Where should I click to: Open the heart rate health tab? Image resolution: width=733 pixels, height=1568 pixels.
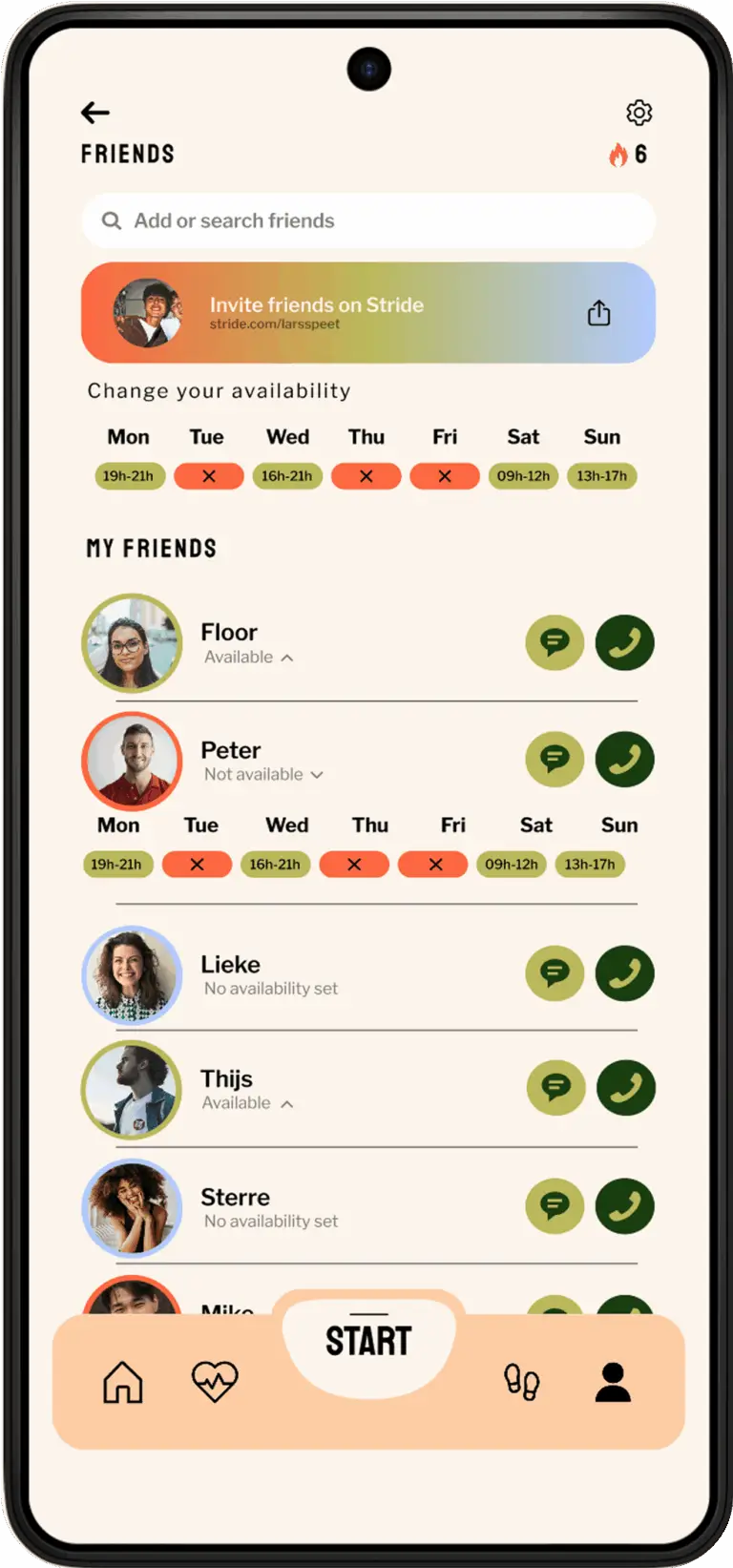215,1381
